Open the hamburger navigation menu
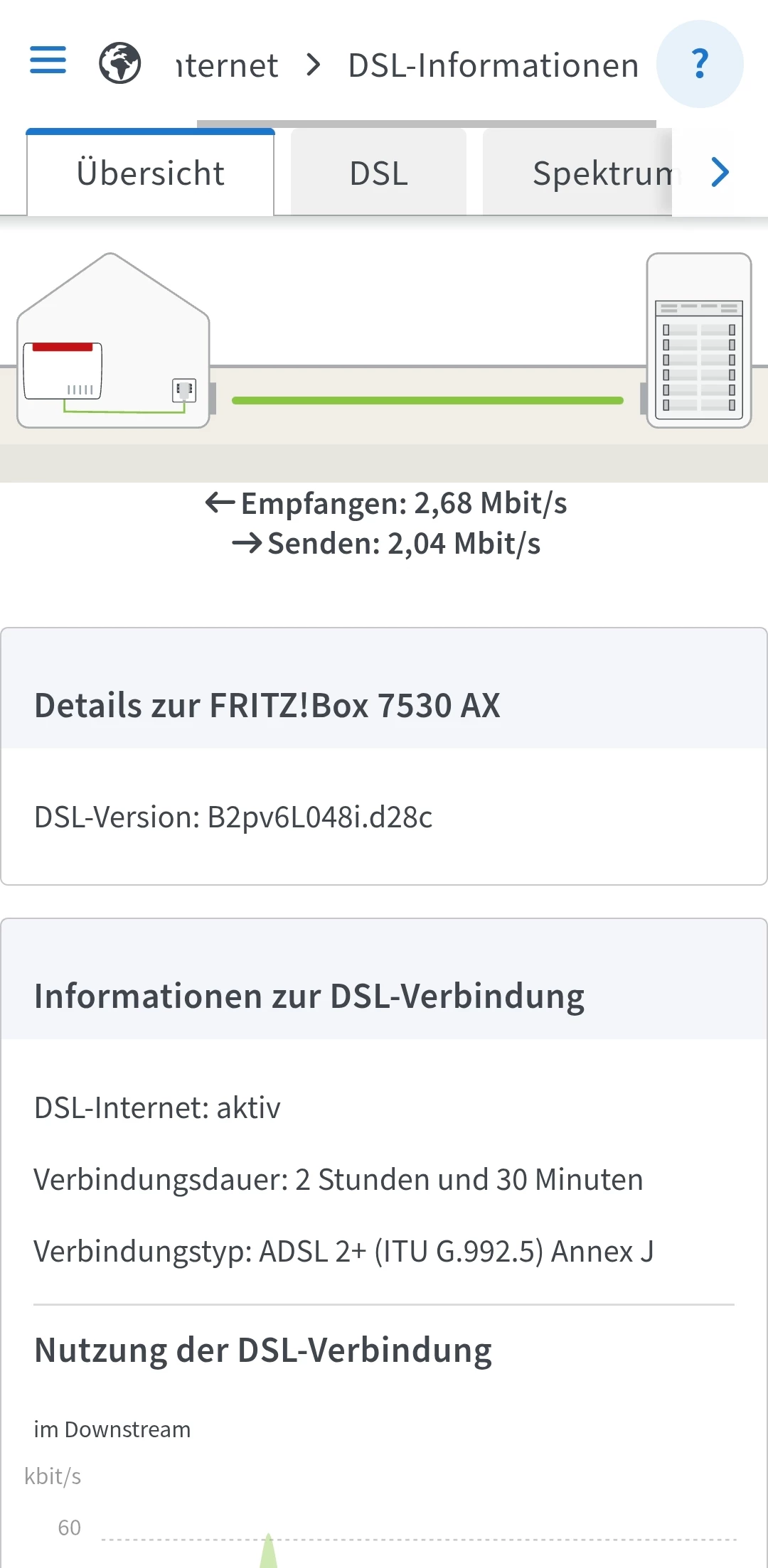 48,60
